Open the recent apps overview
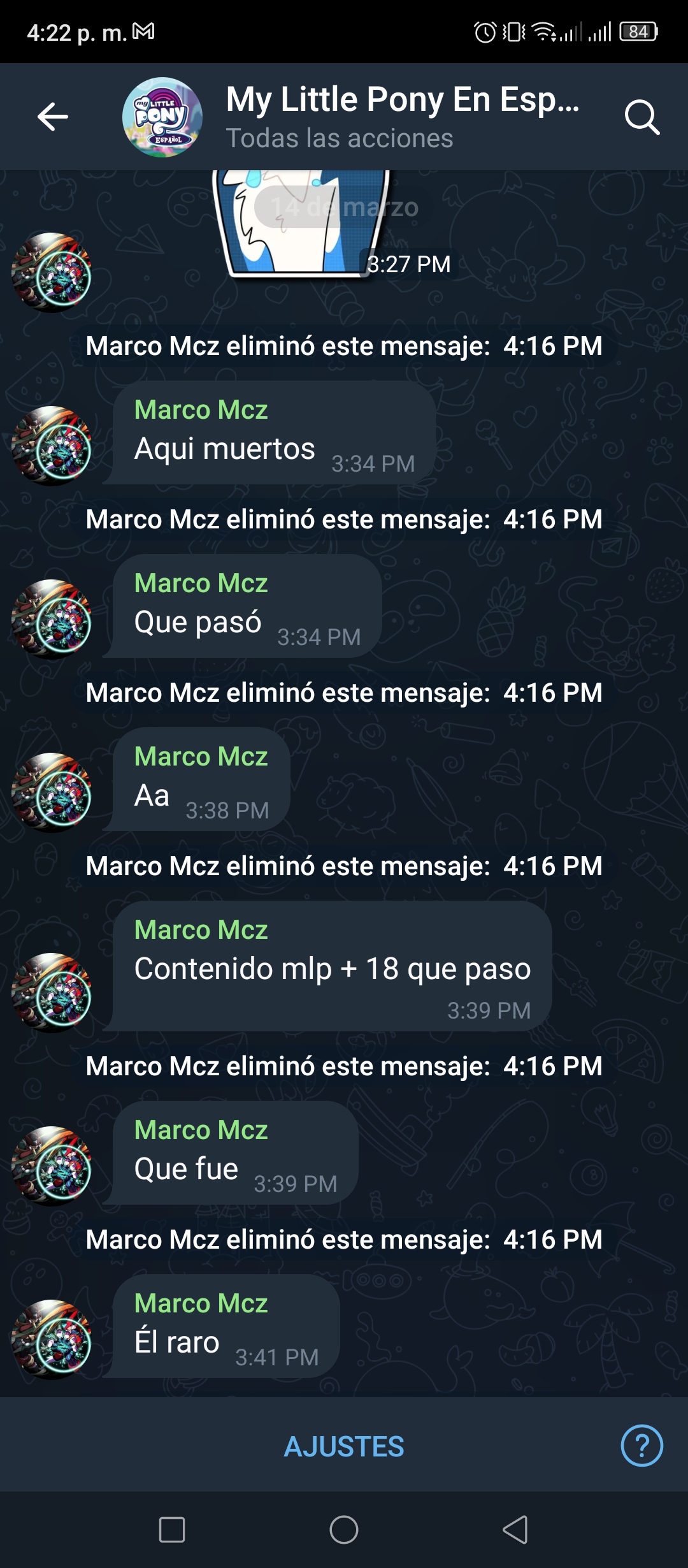 point(172,1529)
